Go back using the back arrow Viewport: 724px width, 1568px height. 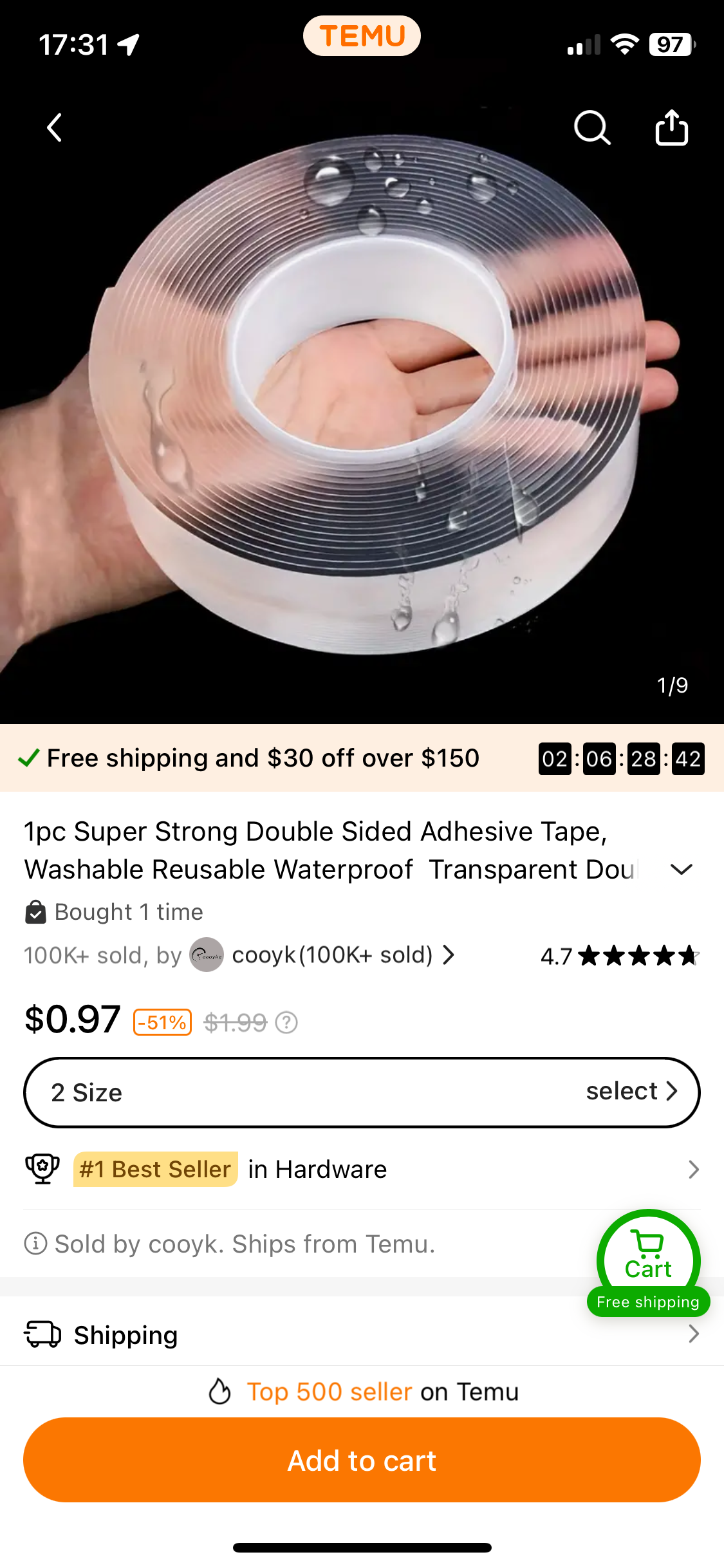55,127
